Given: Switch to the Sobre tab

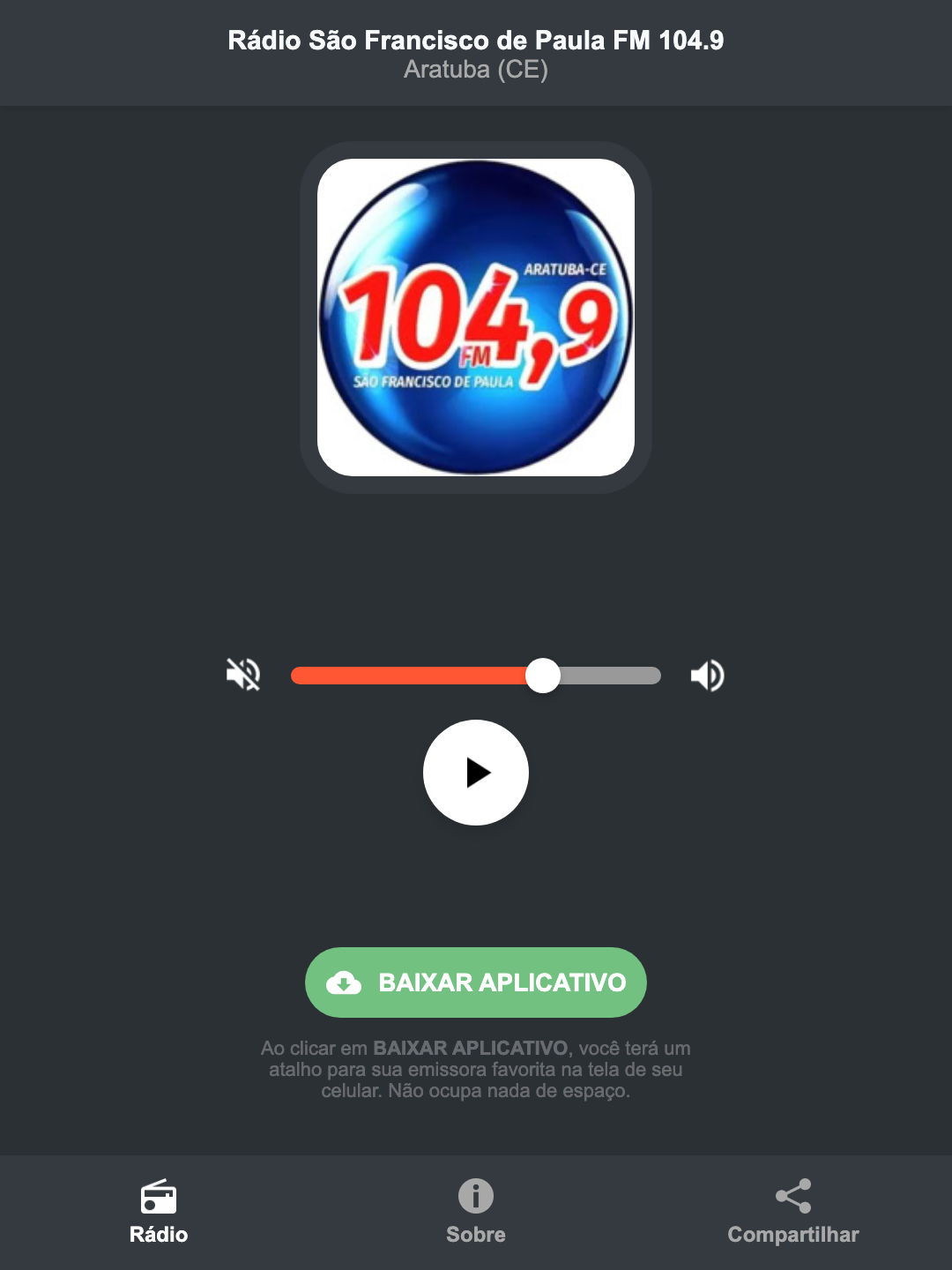Looking at the screenshot, I should pyautogui.click(x=475, y=1217).
